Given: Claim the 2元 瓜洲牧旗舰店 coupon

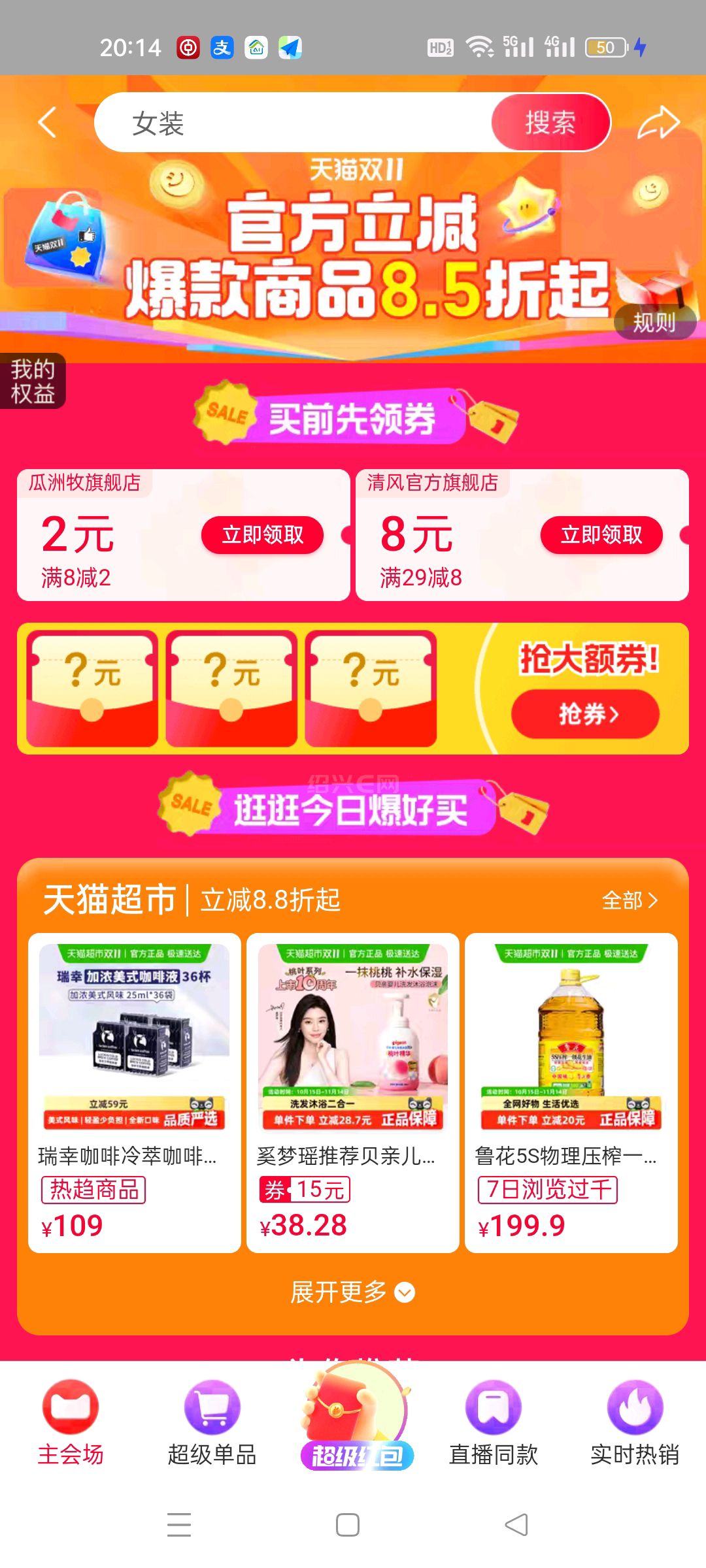Looking at the screenshot, I should [x=262, y=535].
